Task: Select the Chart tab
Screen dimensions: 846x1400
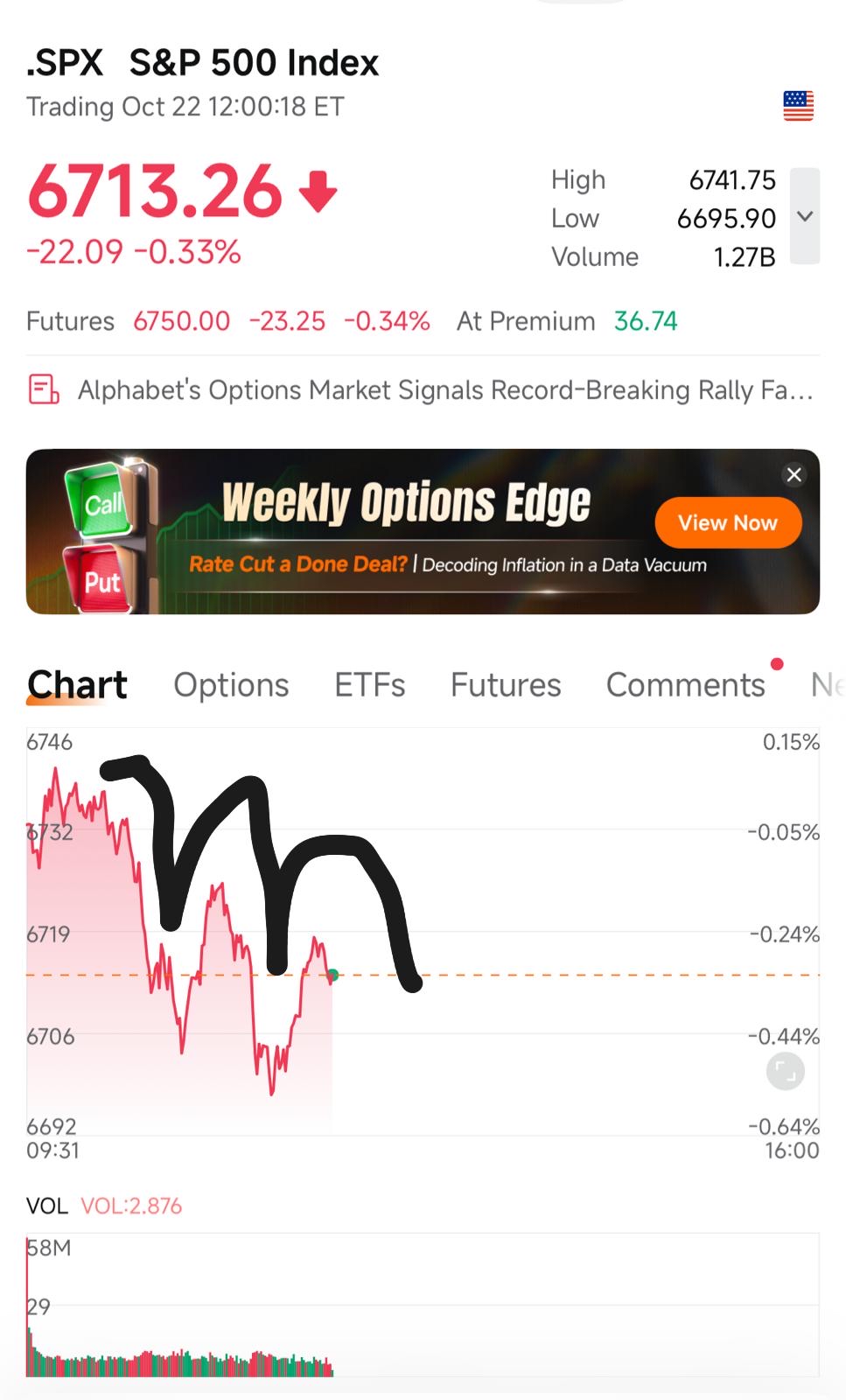Action: pyautogui.click(x=77, y=685)
